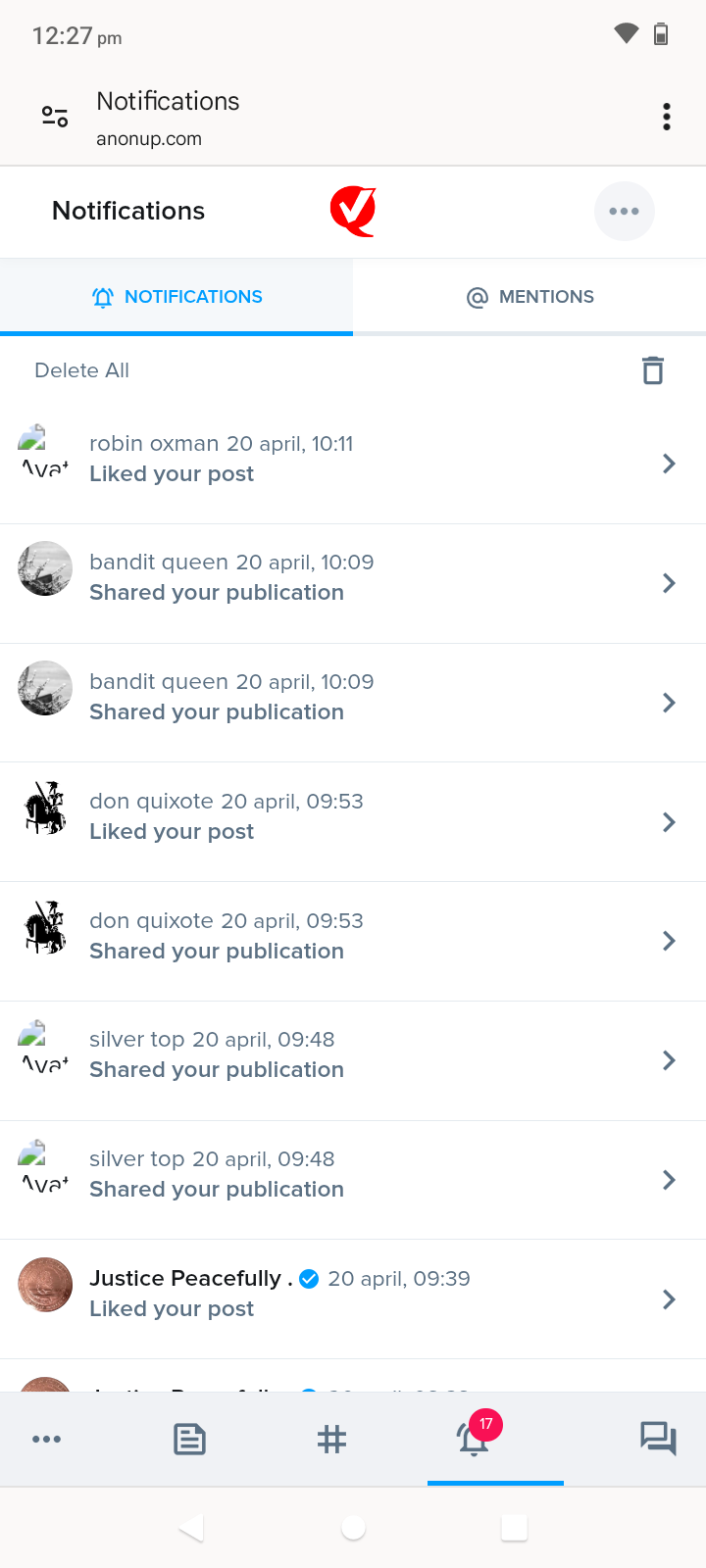
Task: Select the Notifications tab
Action: (x=176, y=297)
